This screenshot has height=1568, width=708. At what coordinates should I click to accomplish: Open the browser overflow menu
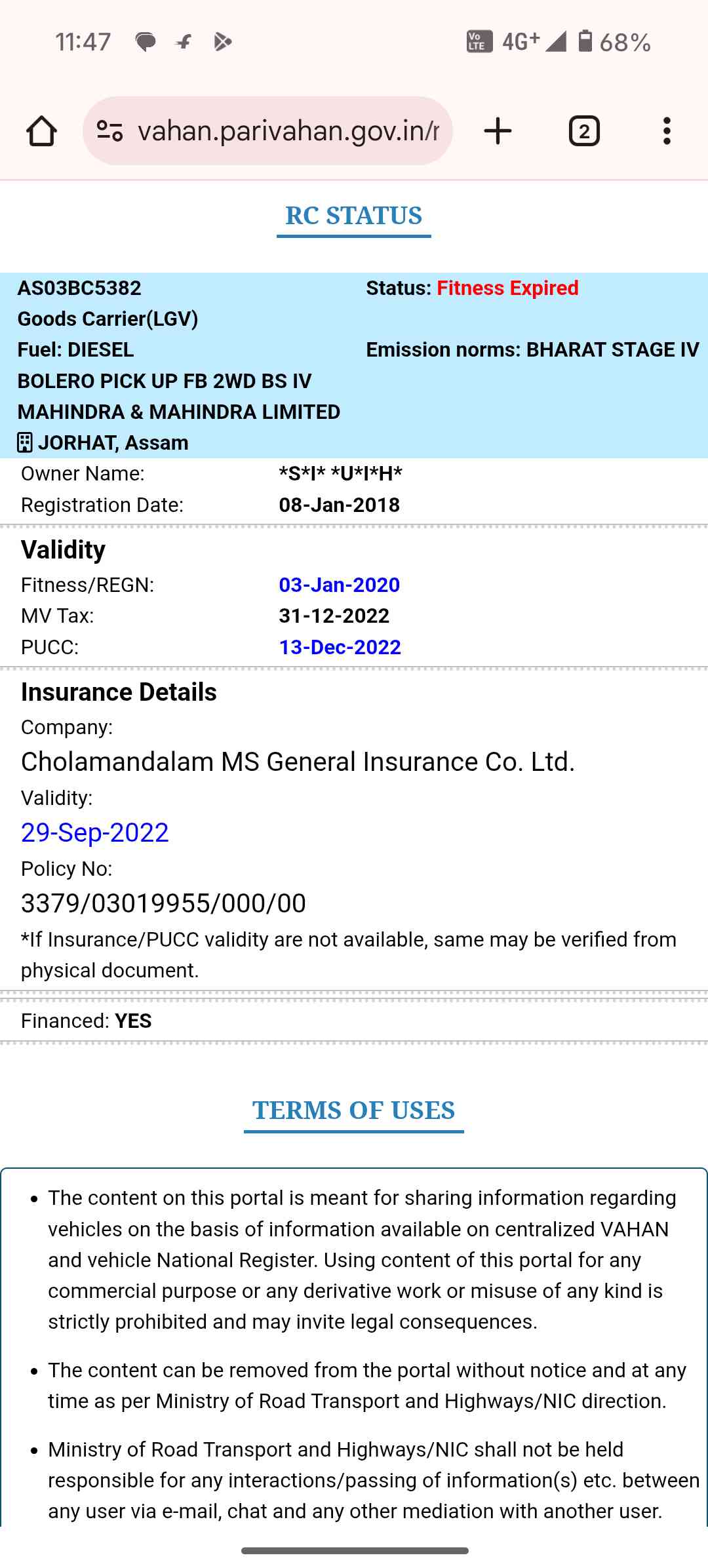coord(667,131)
